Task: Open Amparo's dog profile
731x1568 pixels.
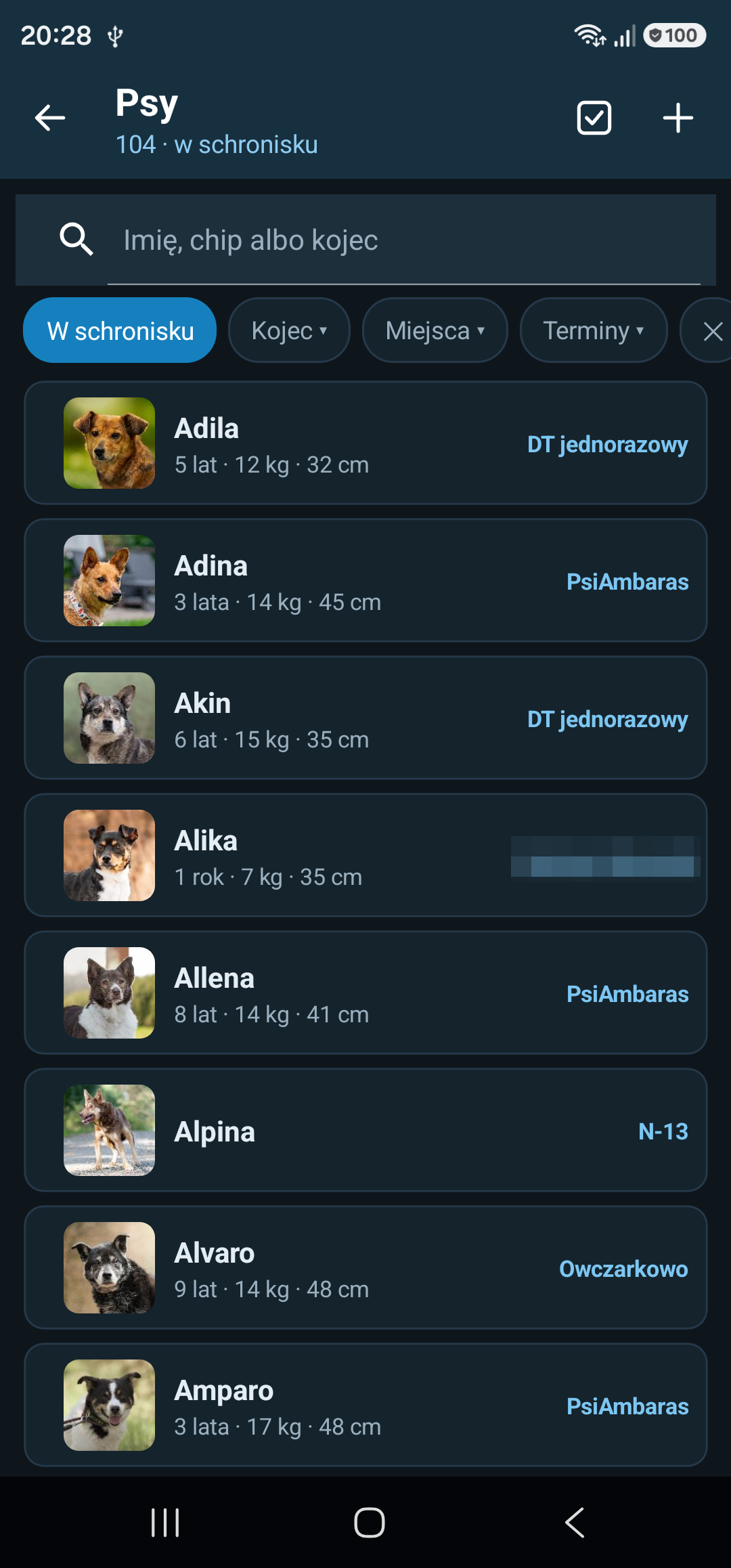Action: click(365, 1405)
